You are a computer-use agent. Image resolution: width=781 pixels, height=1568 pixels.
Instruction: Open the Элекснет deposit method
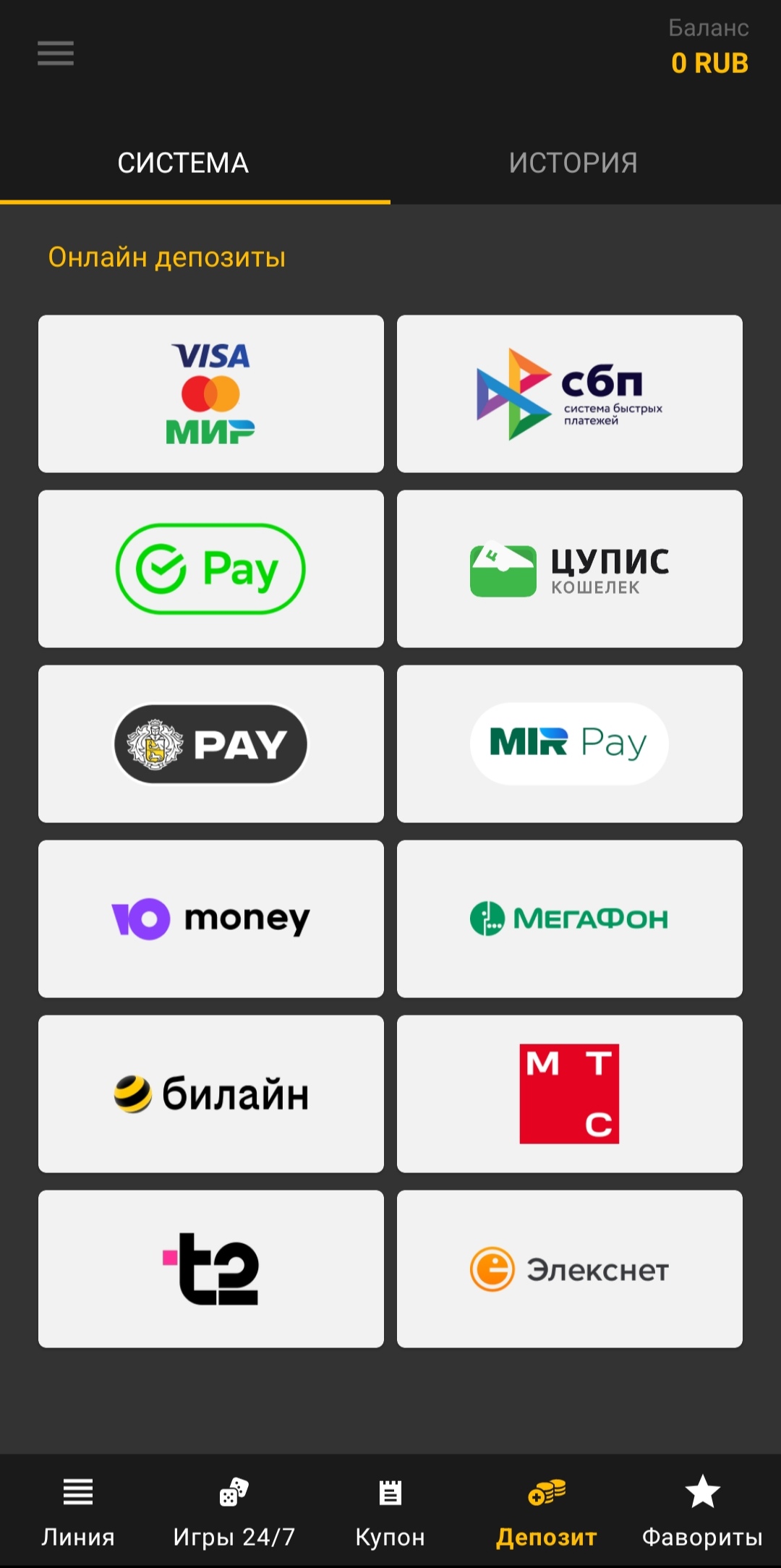(x=570, y=1269)
